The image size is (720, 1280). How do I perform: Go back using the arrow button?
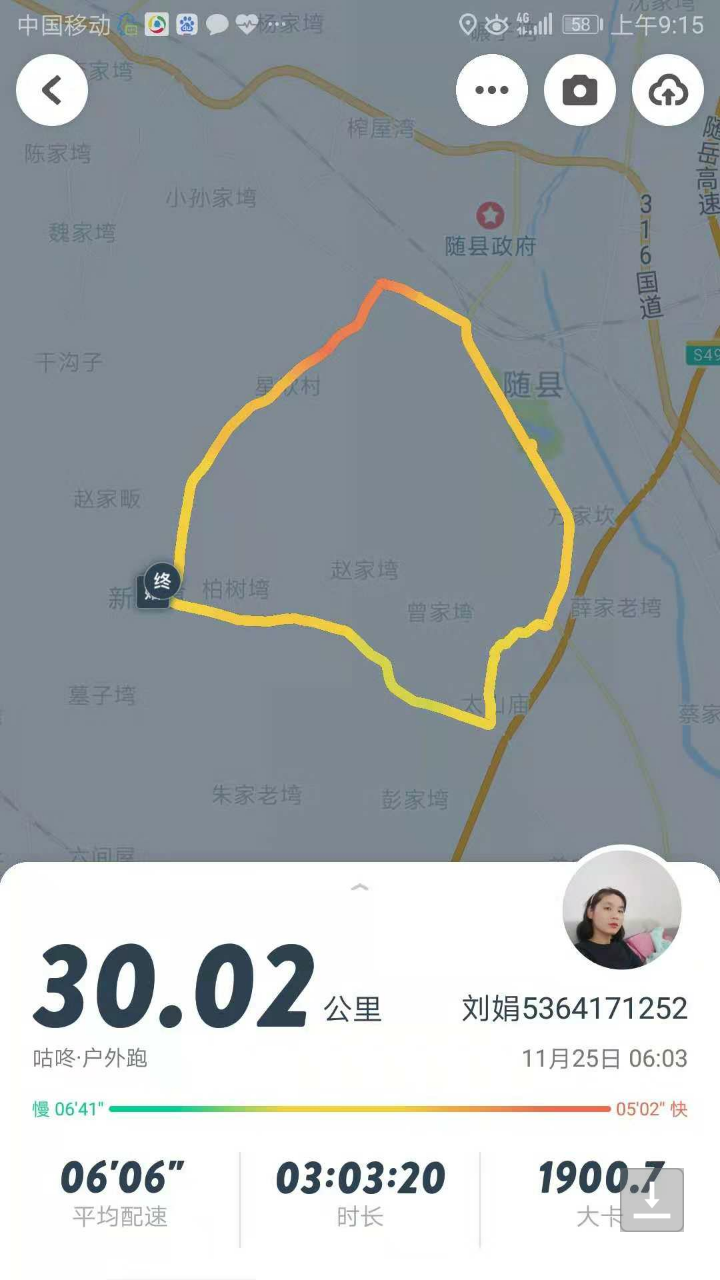[x=52, y=91]
